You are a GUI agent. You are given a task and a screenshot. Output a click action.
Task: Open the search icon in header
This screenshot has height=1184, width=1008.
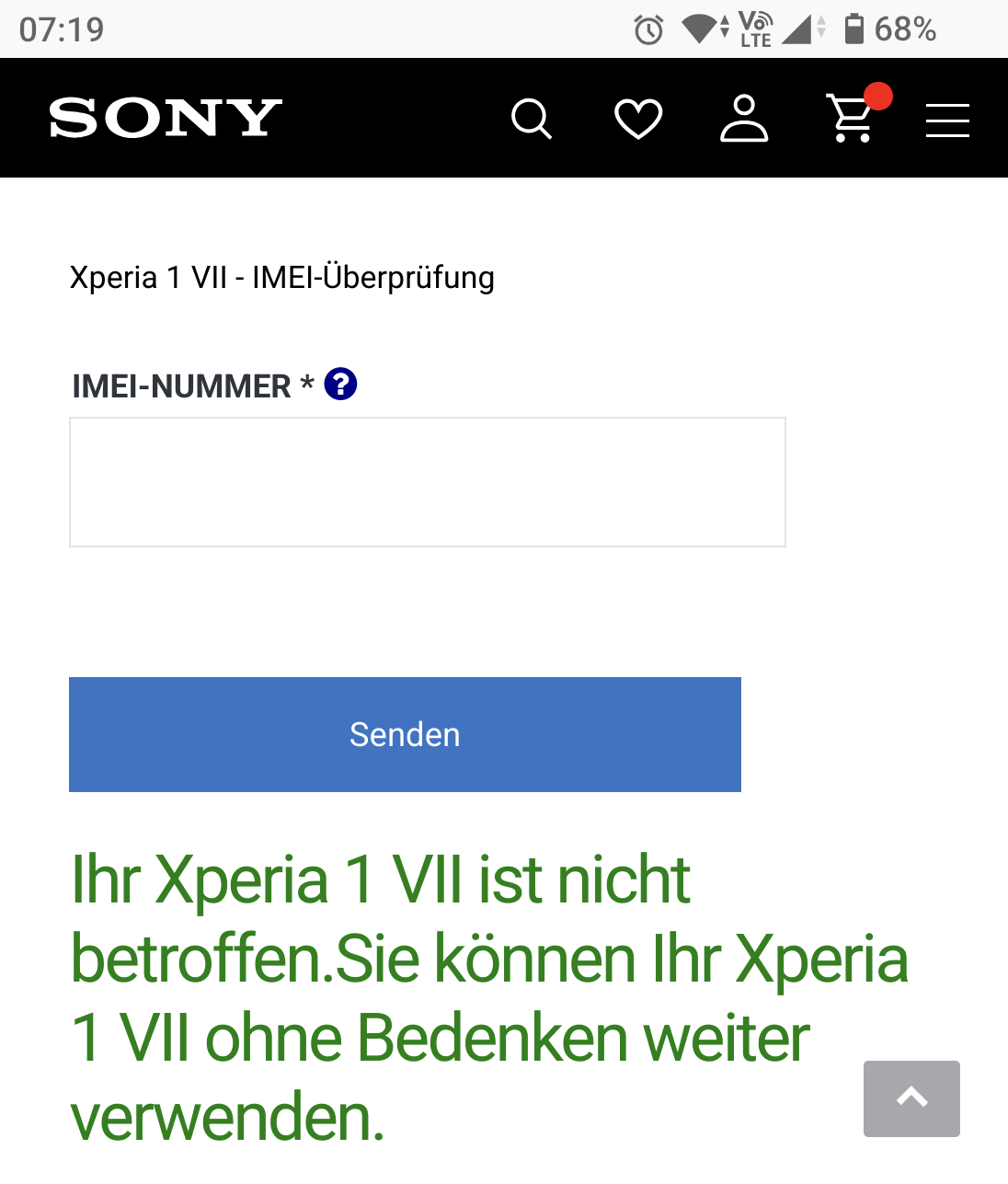coord(531,119)
